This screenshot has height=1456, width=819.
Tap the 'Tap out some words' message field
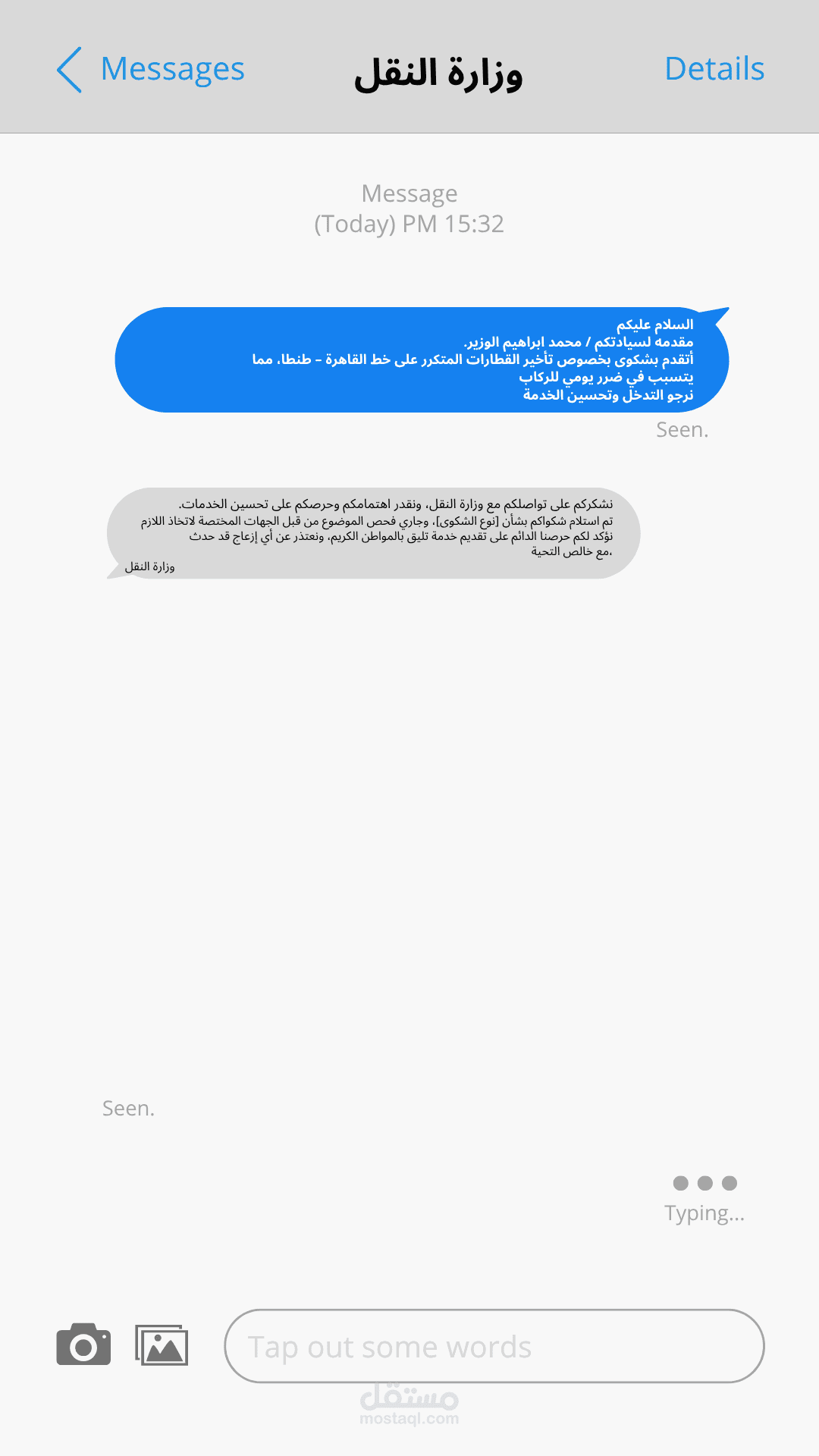coord(494,1346)
